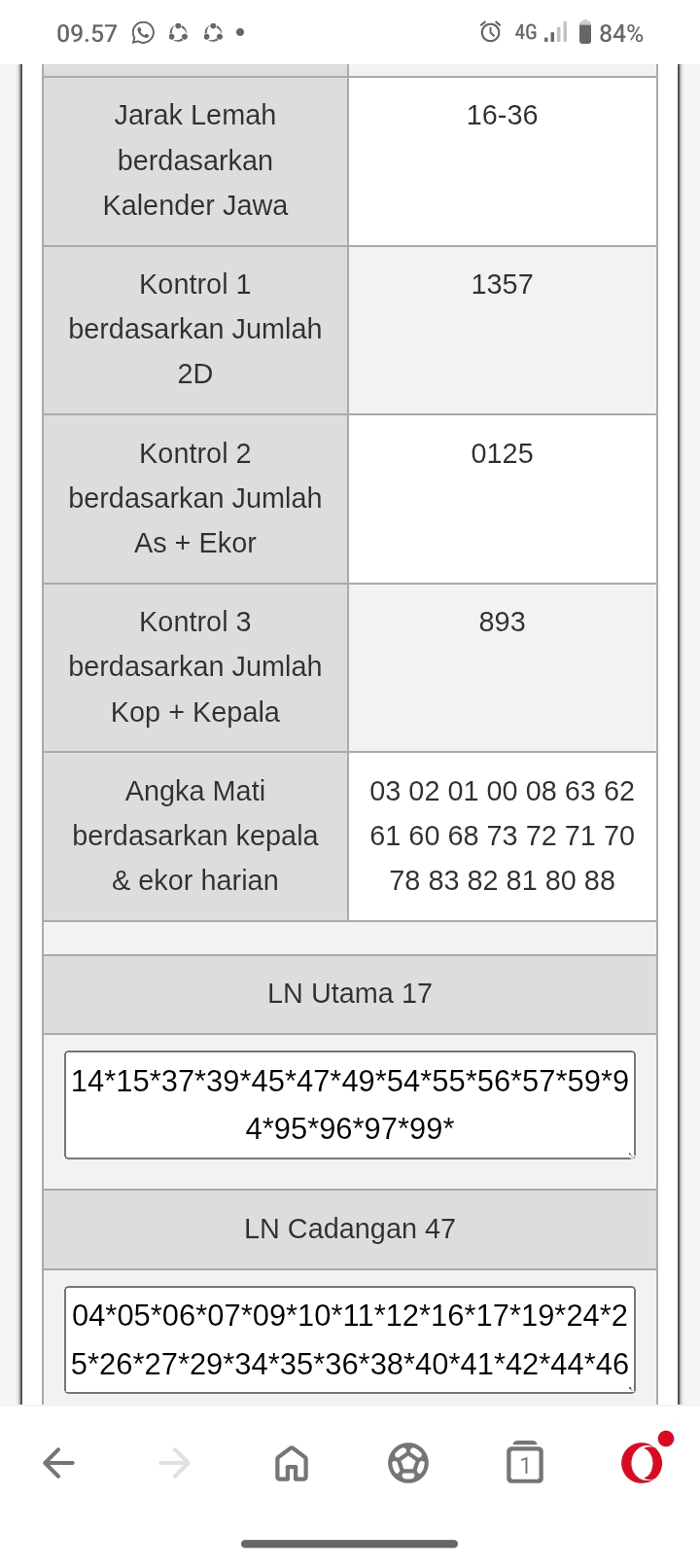This screenshot has height=1568, width=700.
Task: Tap the LN Utama 17 number box
Action: [350, 1105]
